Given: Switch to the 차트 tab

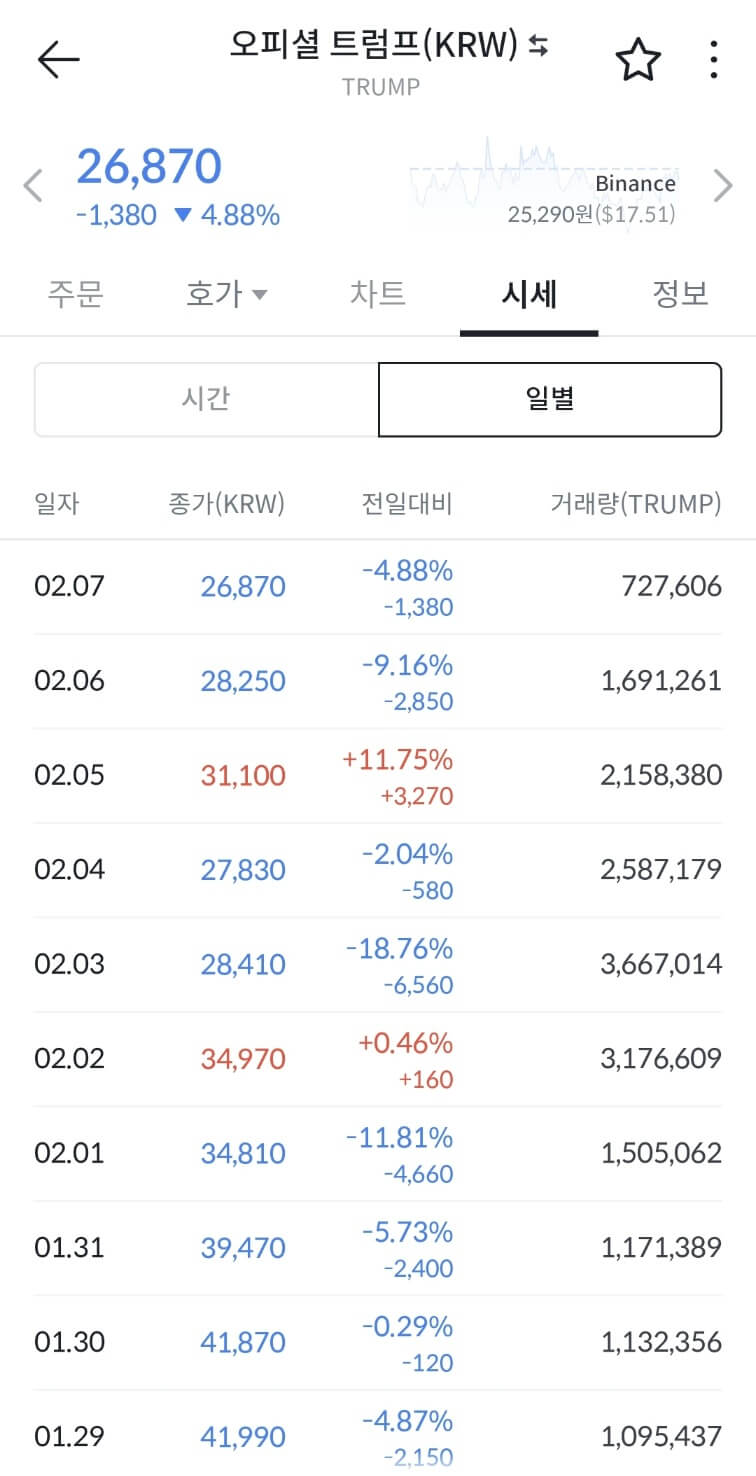Looking at the screenshot, I should 378,294.
